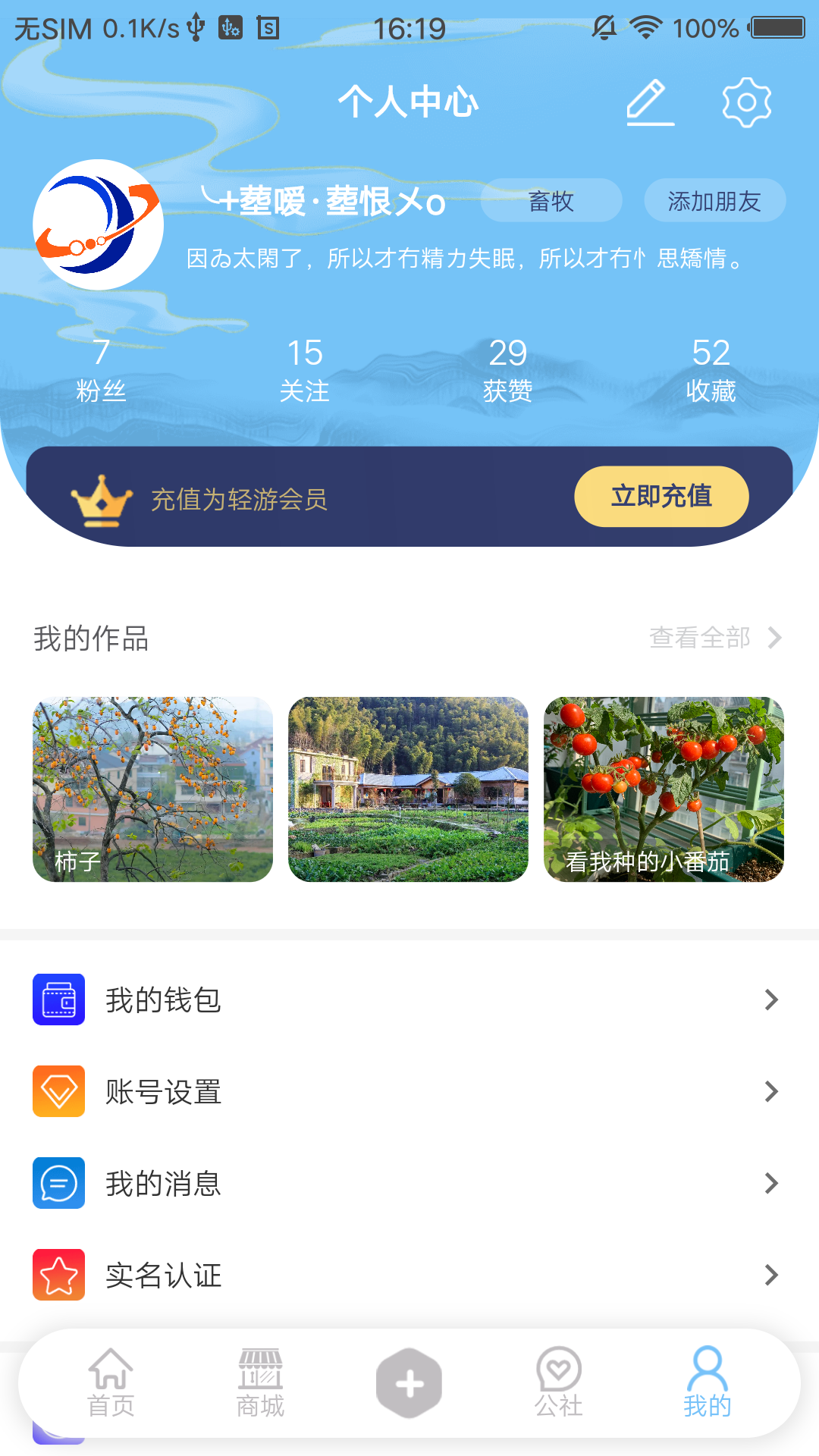Select the 账号设置 diamond icon
The width and height of the screenshot is (819, 1456).
[x=58, y=1092]
